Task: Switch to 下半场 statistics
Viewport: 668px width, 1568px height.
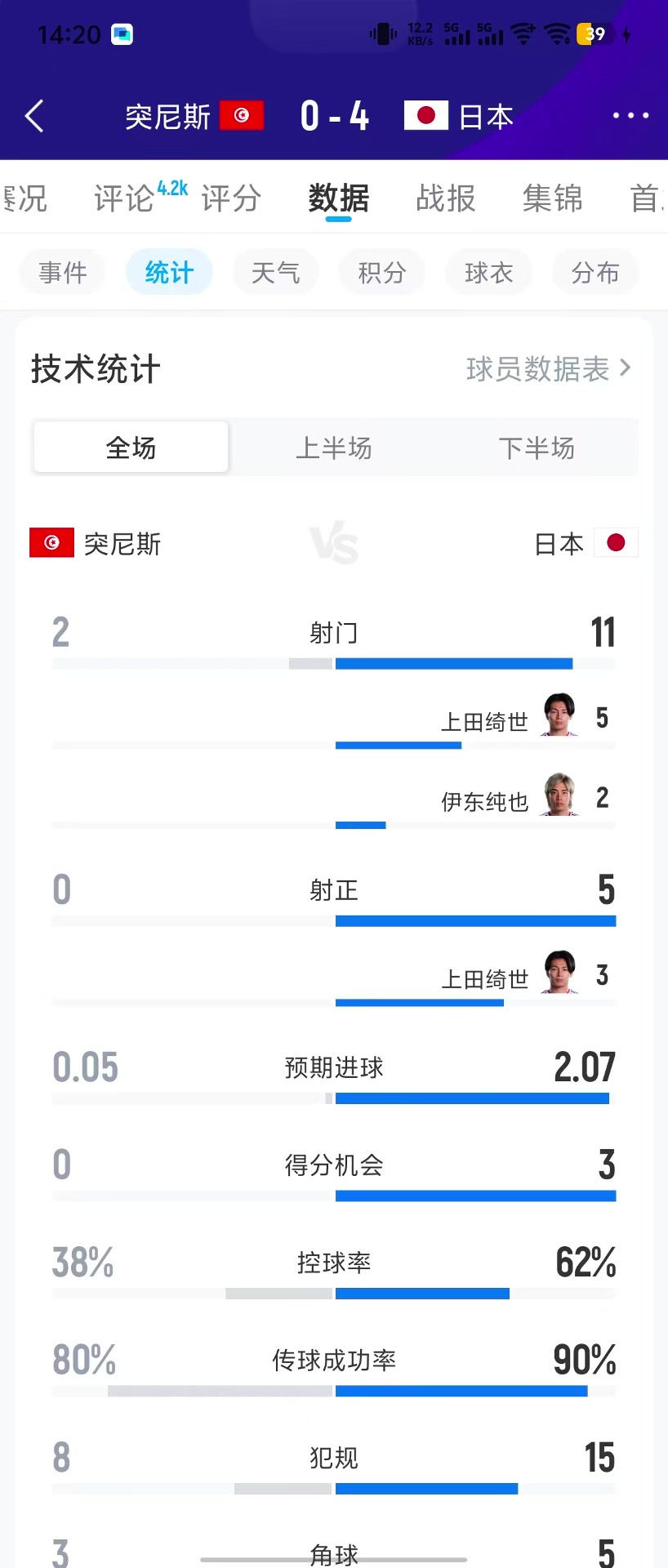Action: tap(537, 448)
